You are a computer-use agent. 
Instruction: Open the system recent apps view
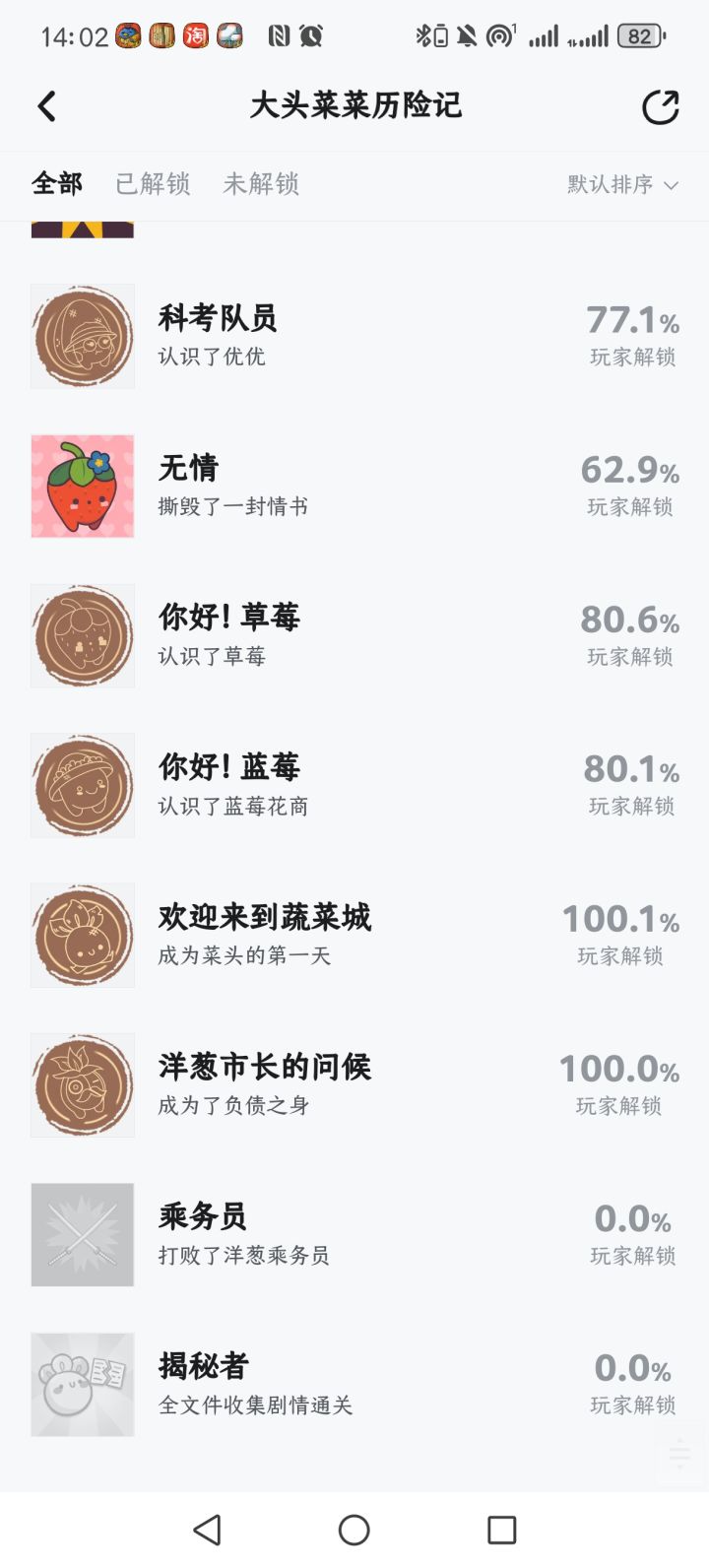pos(501,1530)
